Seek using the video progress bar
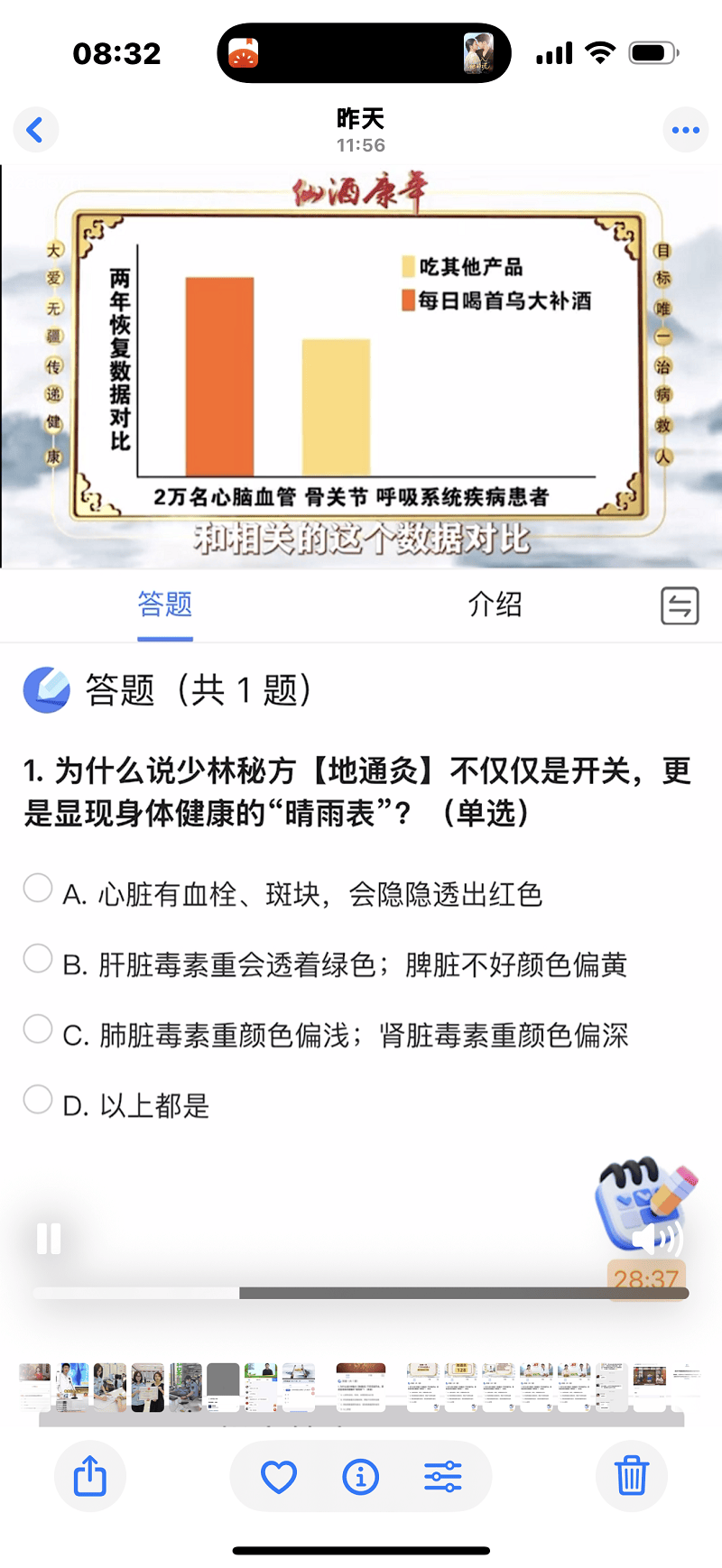The width and height of the screenshot is (722, 1568). (361, 1292)
